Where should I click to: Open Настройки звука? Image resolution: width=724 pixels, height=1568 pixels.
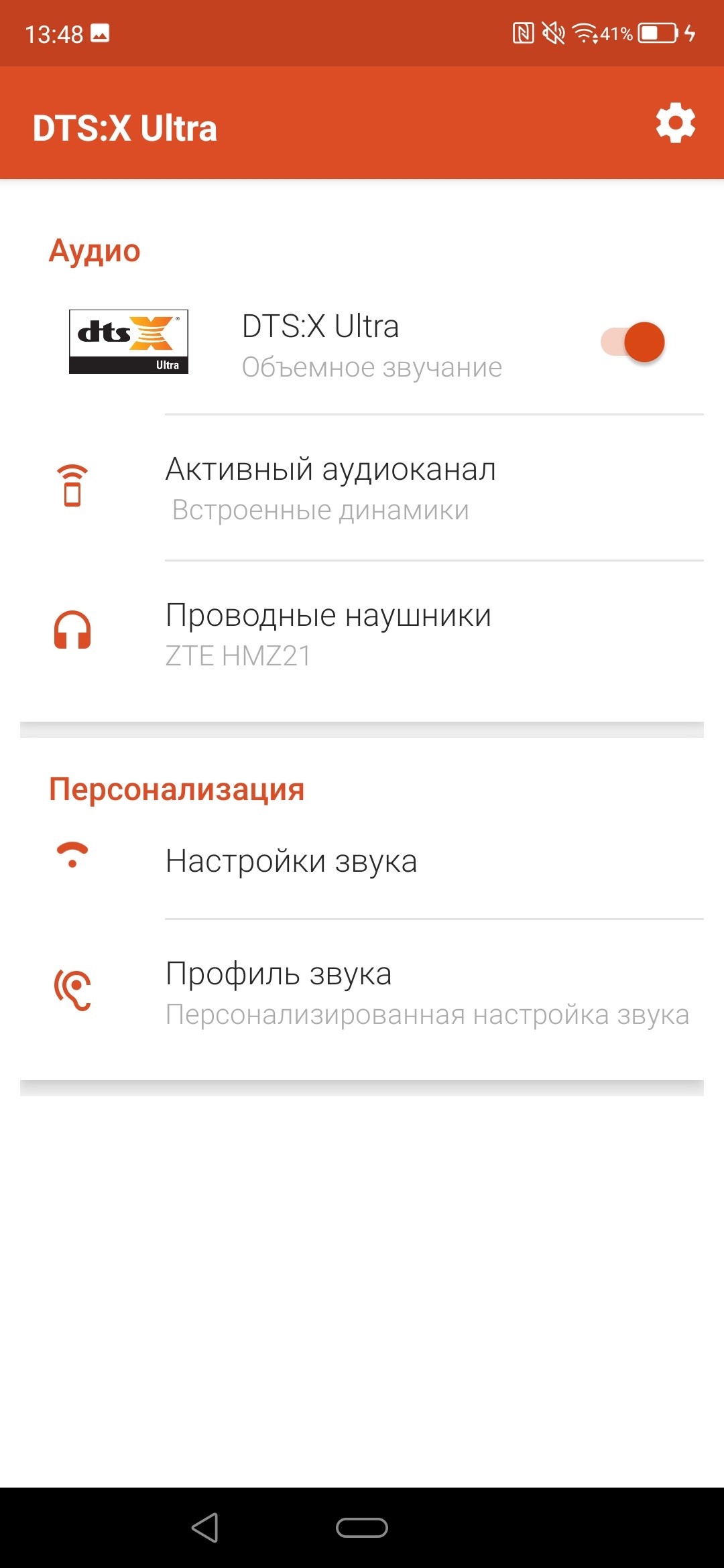[362, 861]
